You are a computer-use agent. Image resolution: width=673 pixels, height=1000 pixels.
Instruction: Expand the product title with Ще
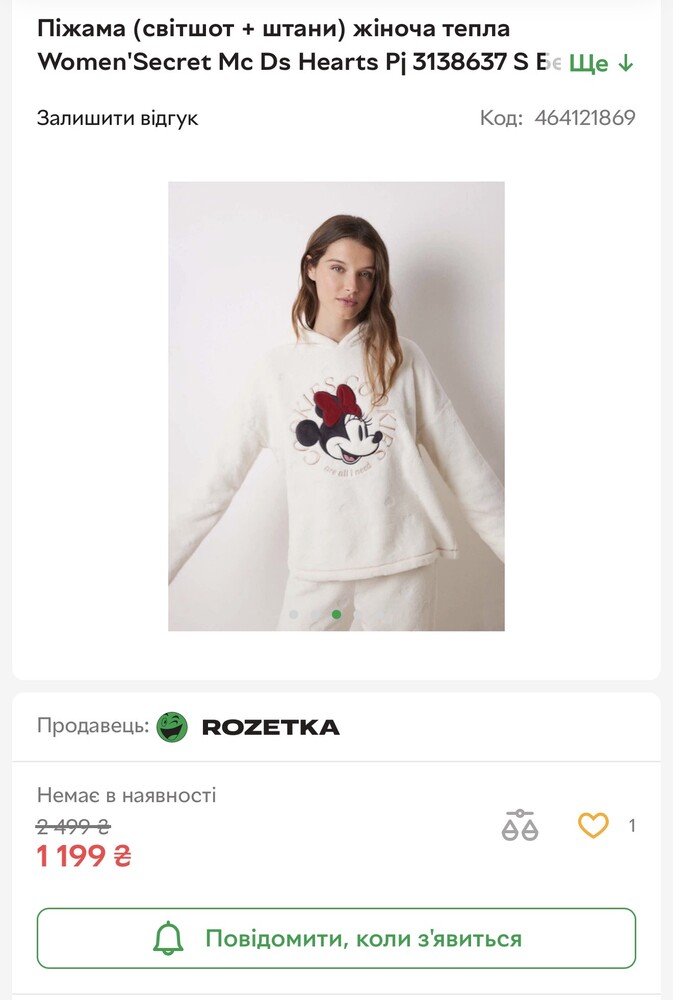click(x=601, y=63)
